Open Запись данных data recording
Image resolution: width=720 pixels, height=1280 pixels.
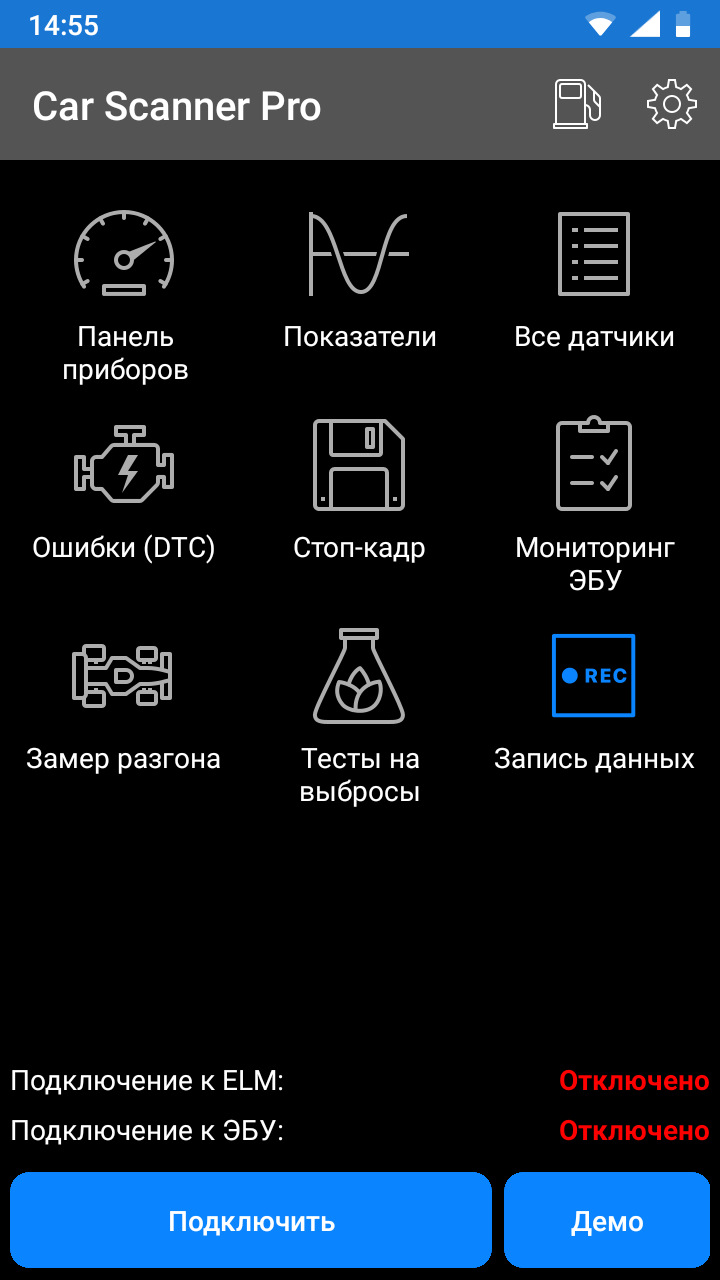click(594, 700)
